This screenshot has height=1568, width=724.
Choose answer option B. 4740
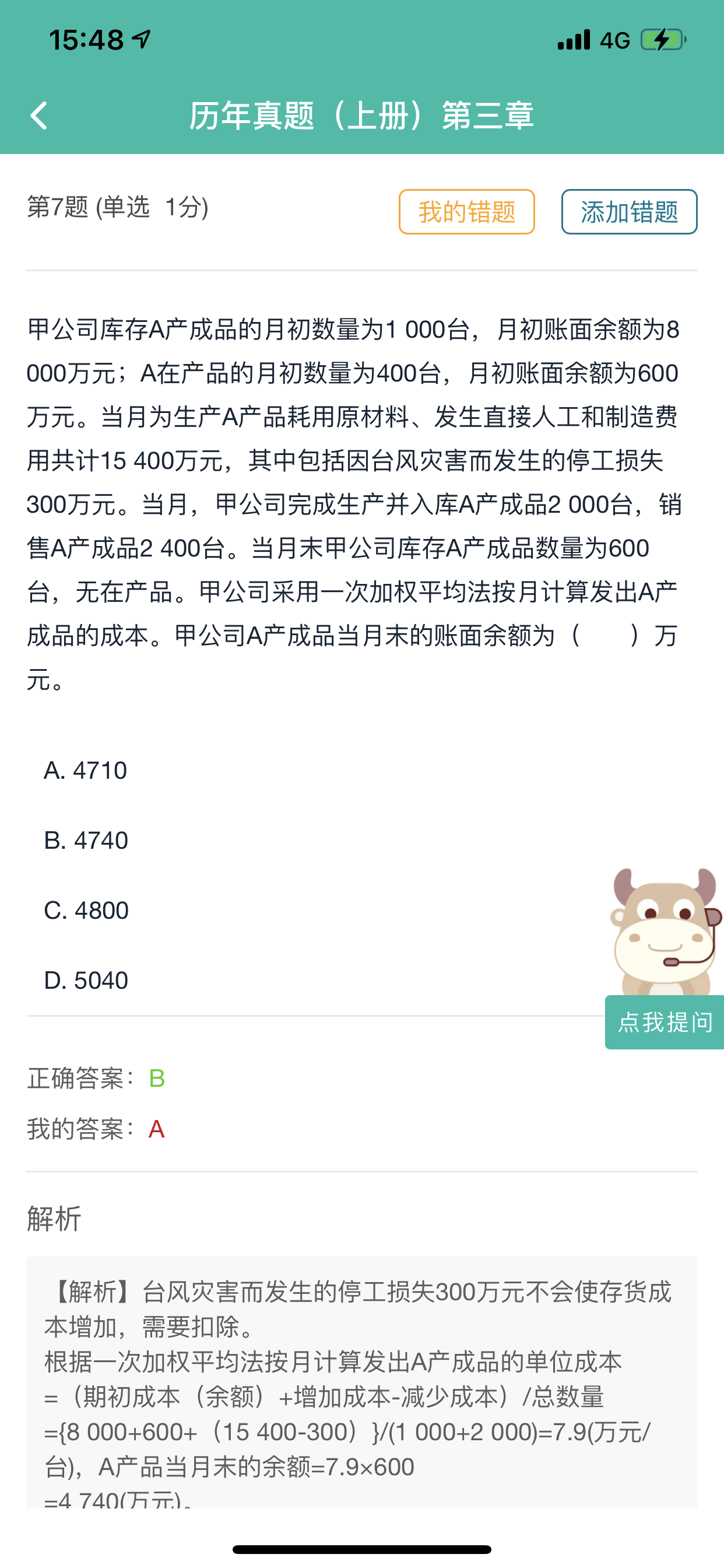86,841
